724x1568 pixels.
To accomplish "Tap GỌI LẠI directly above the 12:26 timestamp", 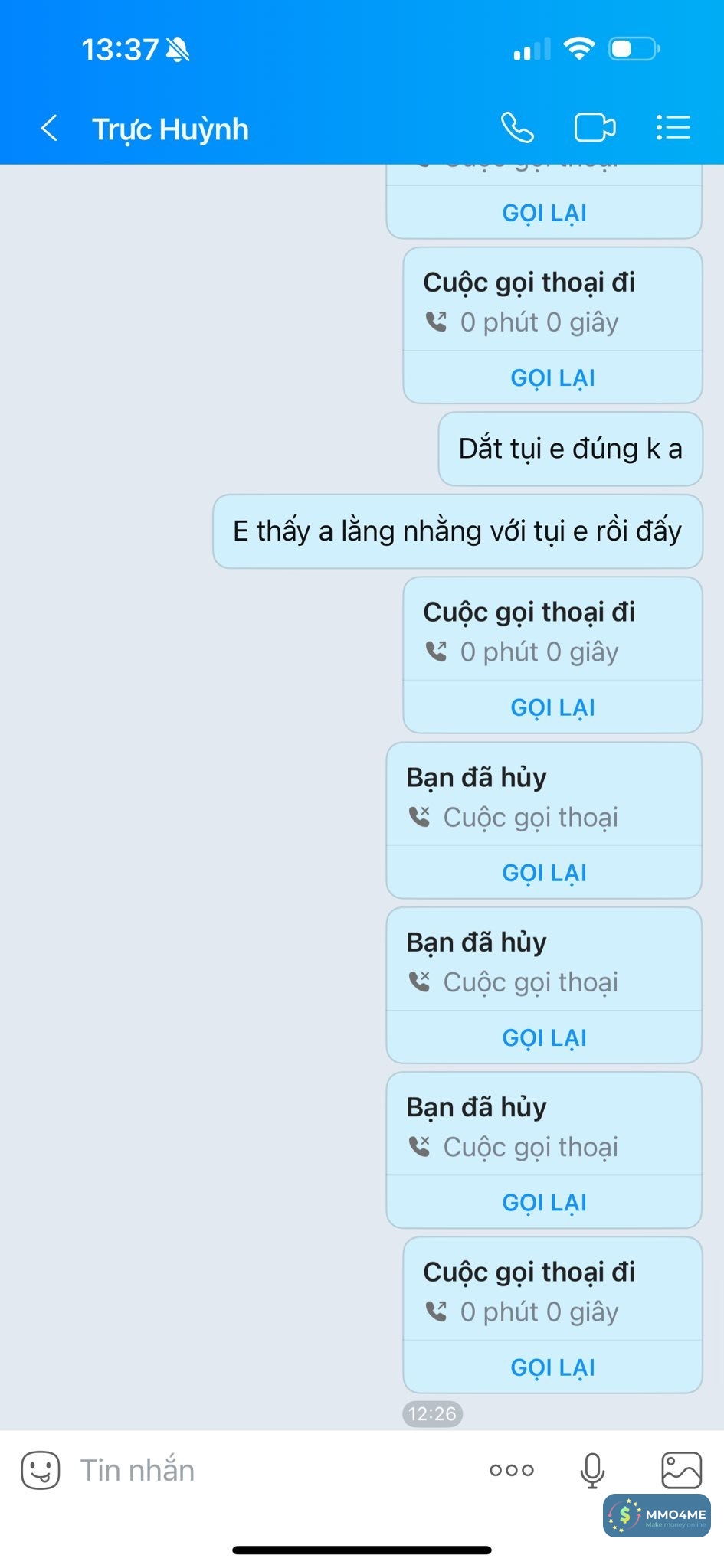I will [552, 1367].
